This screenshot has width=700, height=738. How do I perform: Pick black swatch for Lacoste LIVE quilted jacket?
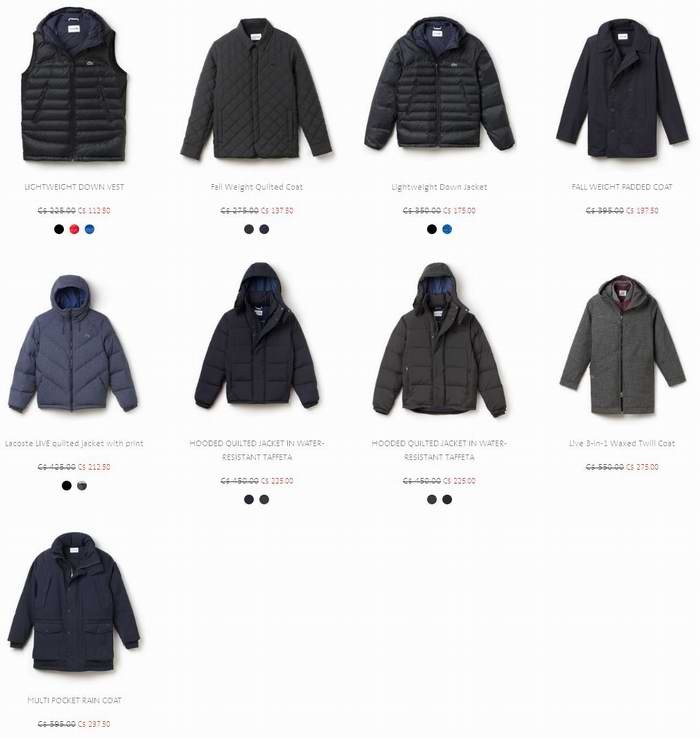click(66, 485)
